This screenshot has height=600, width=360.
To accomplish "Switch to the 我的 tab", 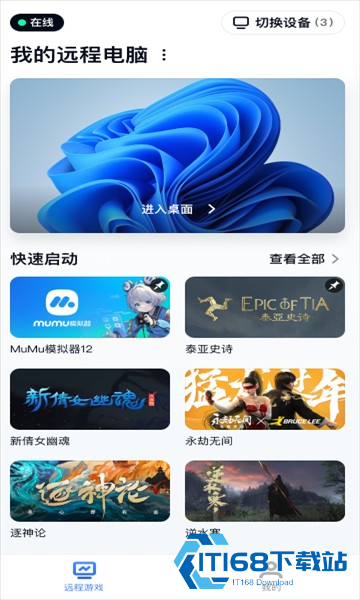I will (271, 577).
